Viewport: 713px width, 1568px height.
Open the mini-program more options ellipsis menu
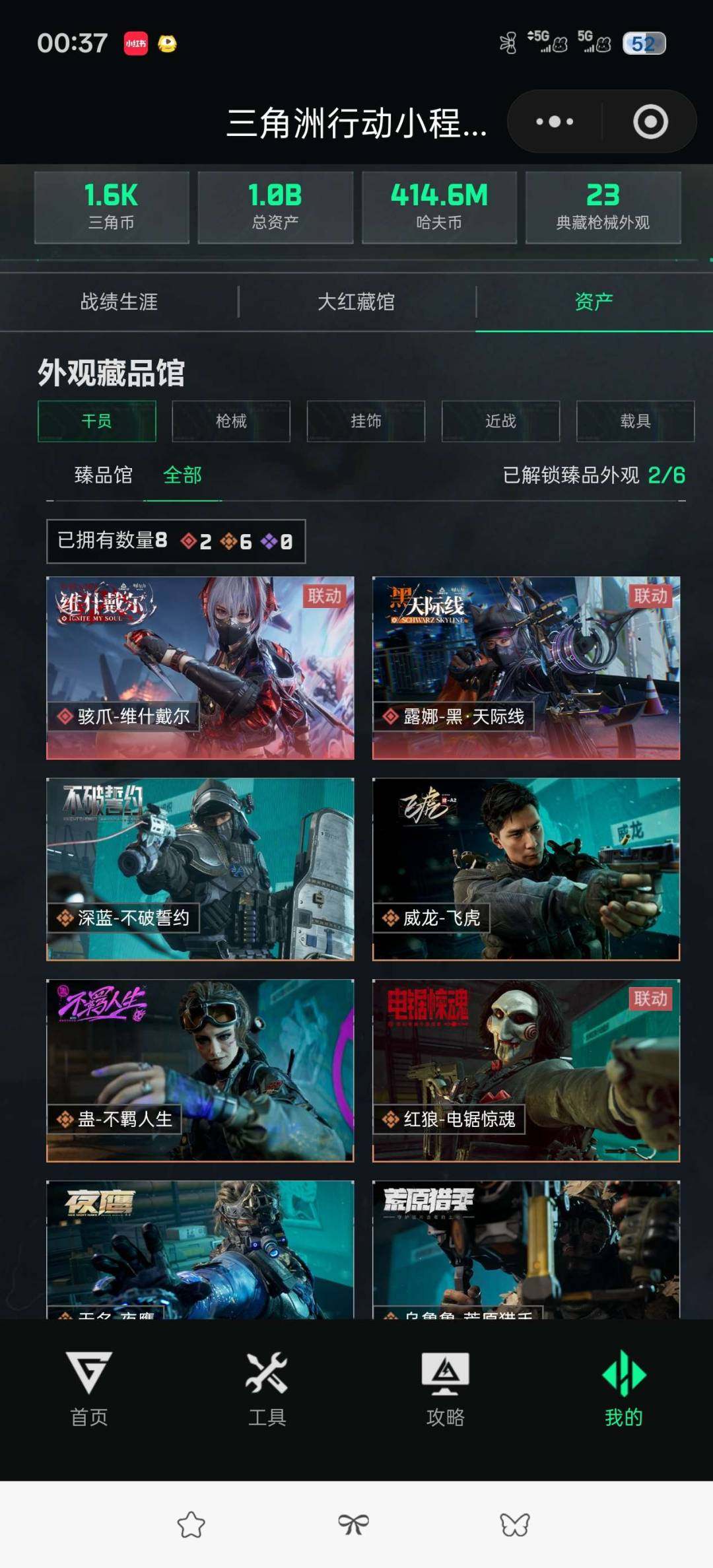pyautogui.click(x=555, y=122)
